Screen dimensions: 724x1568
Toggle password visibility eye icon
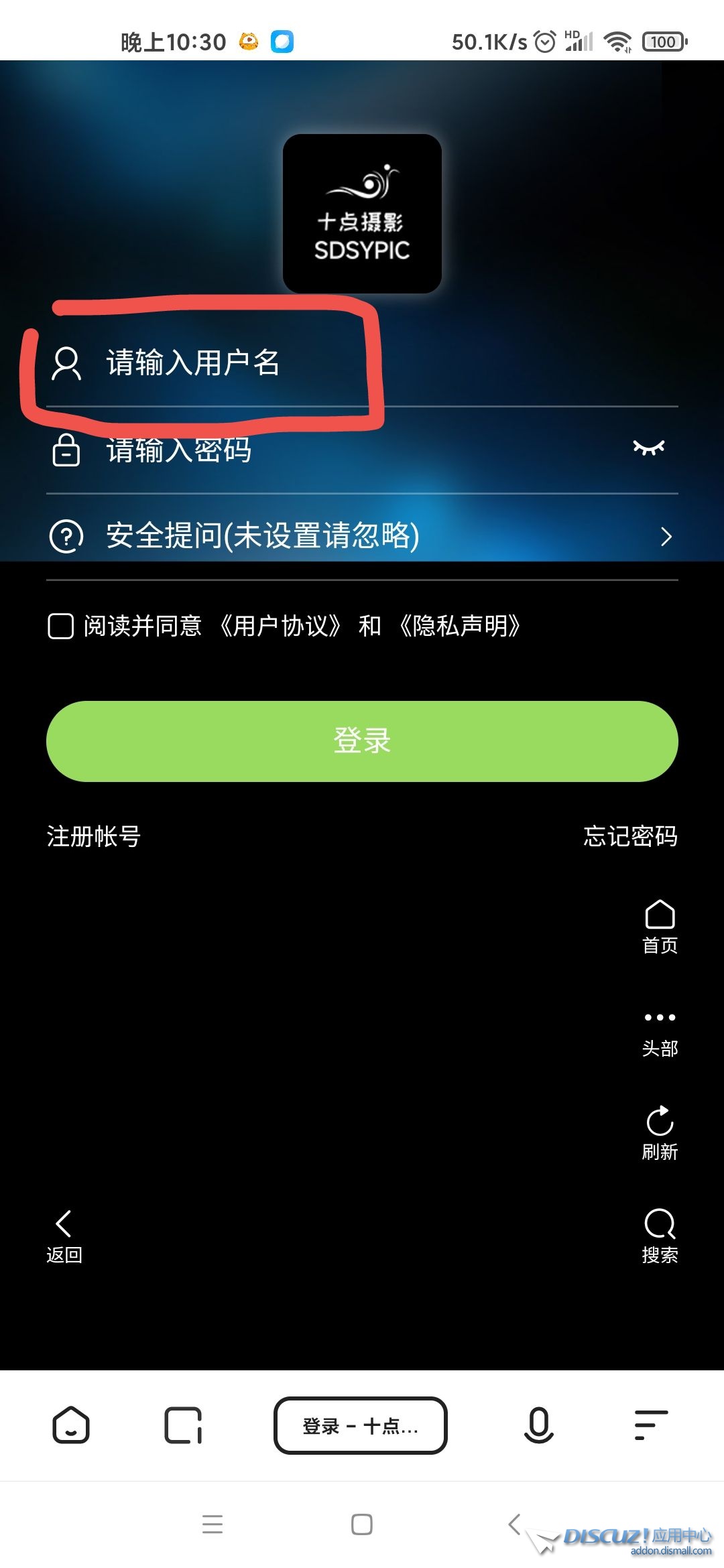(x=648, y=448)
